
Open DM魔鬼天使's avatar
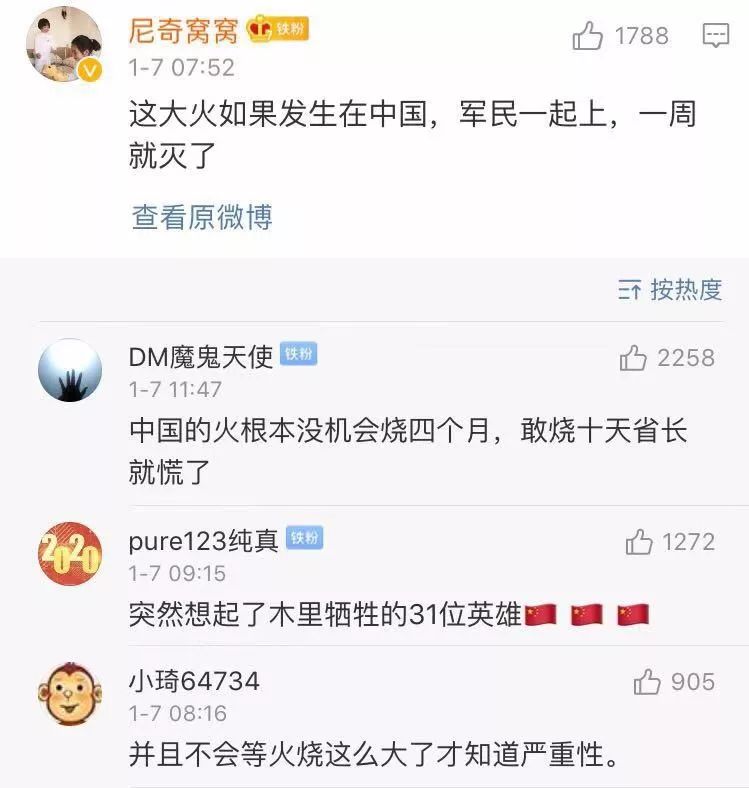click(70, 371)
